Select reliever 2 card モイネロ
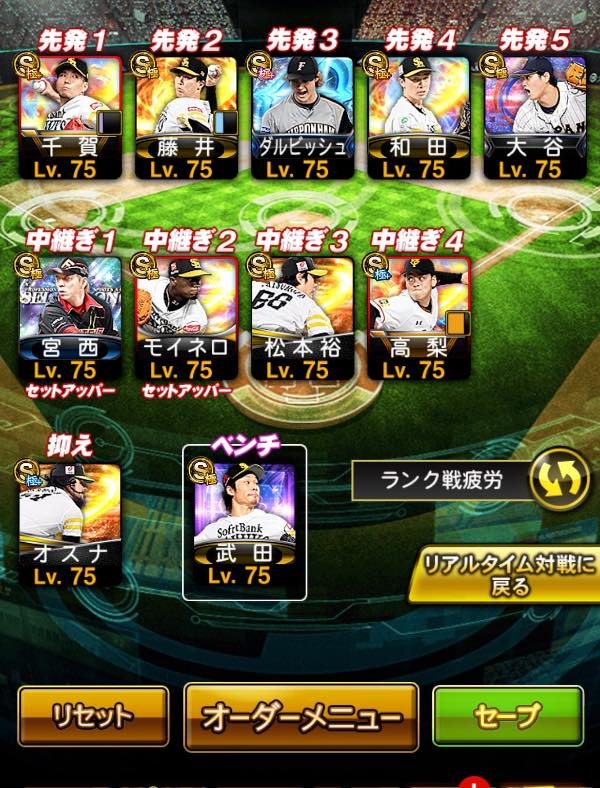This screenshot has width=600, height=788. [186, 315]
